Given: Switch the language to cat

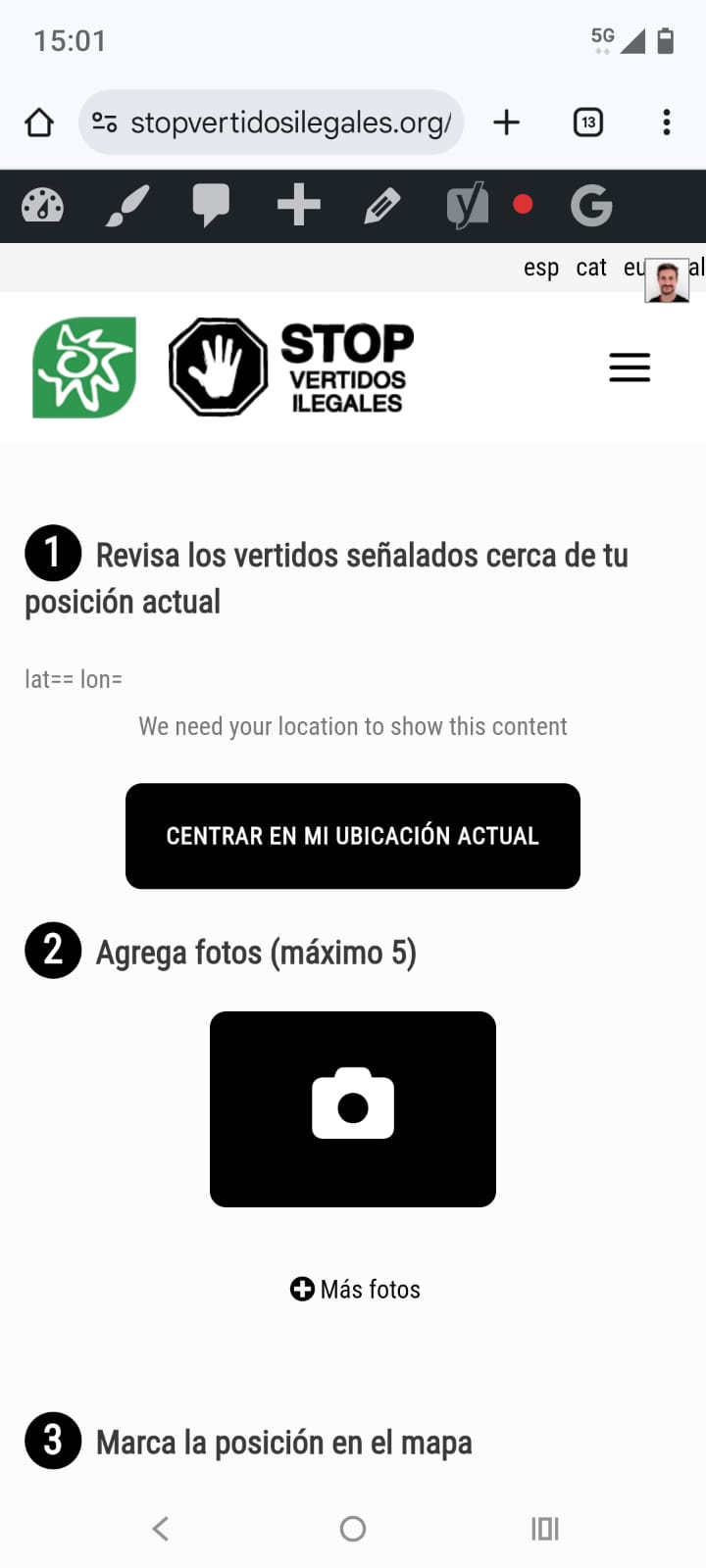Looking at the screenshot, I should click(591, 268).
